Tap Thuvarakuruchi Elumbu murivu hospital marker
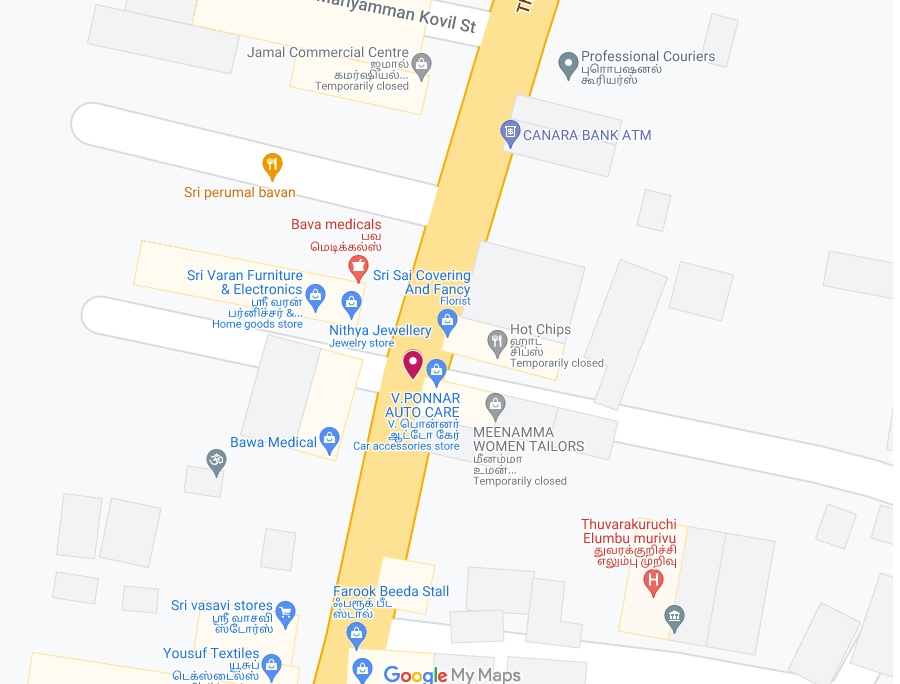 tap(653, 580)
